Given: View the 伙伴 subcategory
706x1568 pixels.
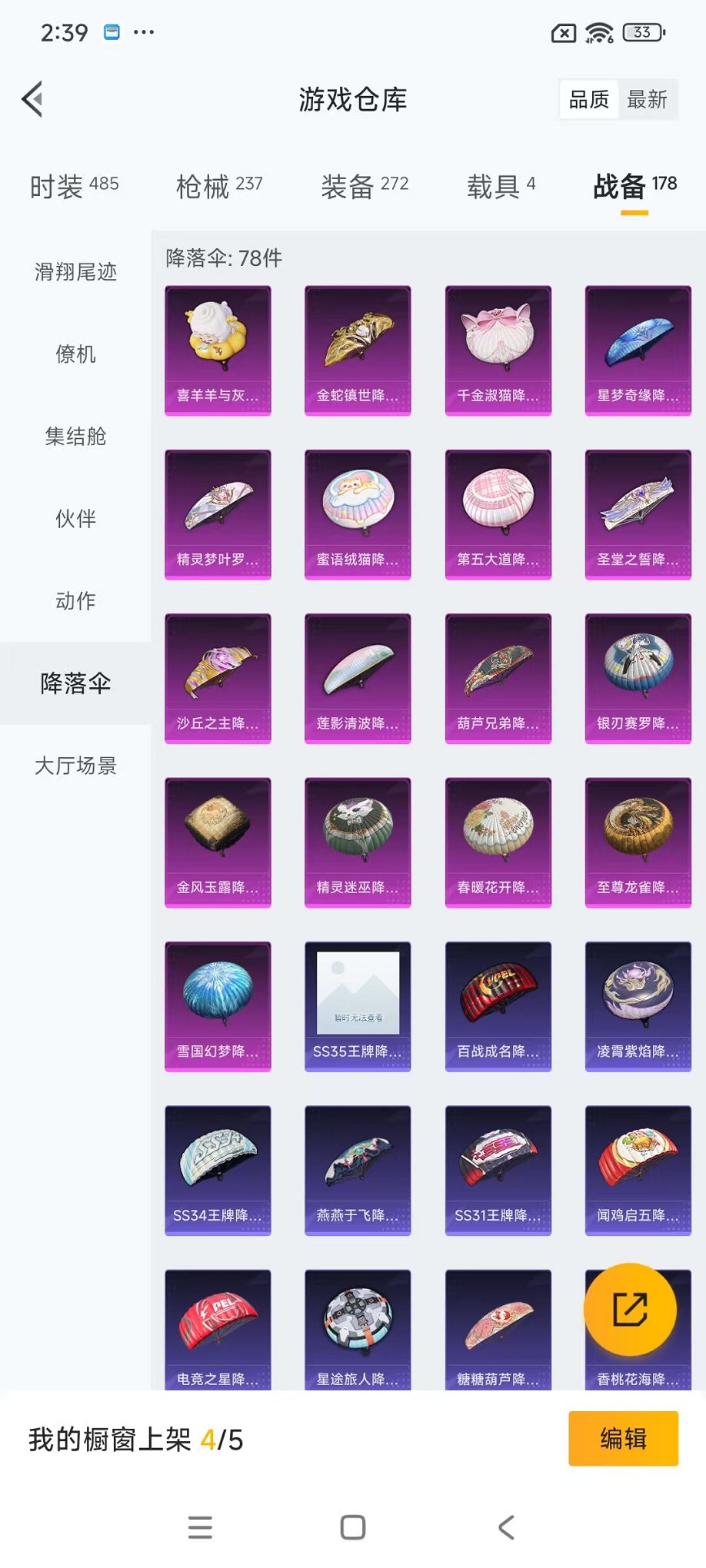Looking at the screenshot, I should [x=75, y=519].
